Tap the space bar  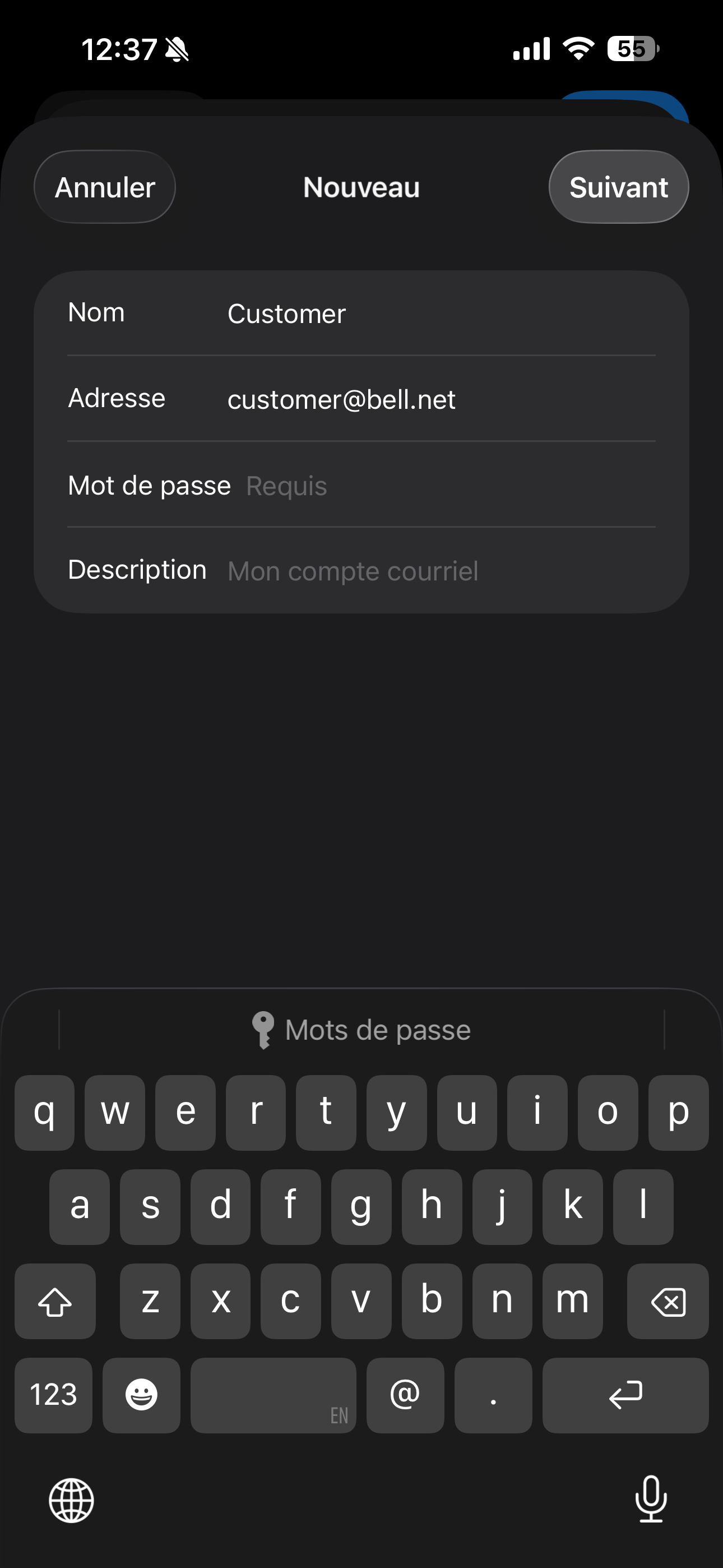point(272,1396)
